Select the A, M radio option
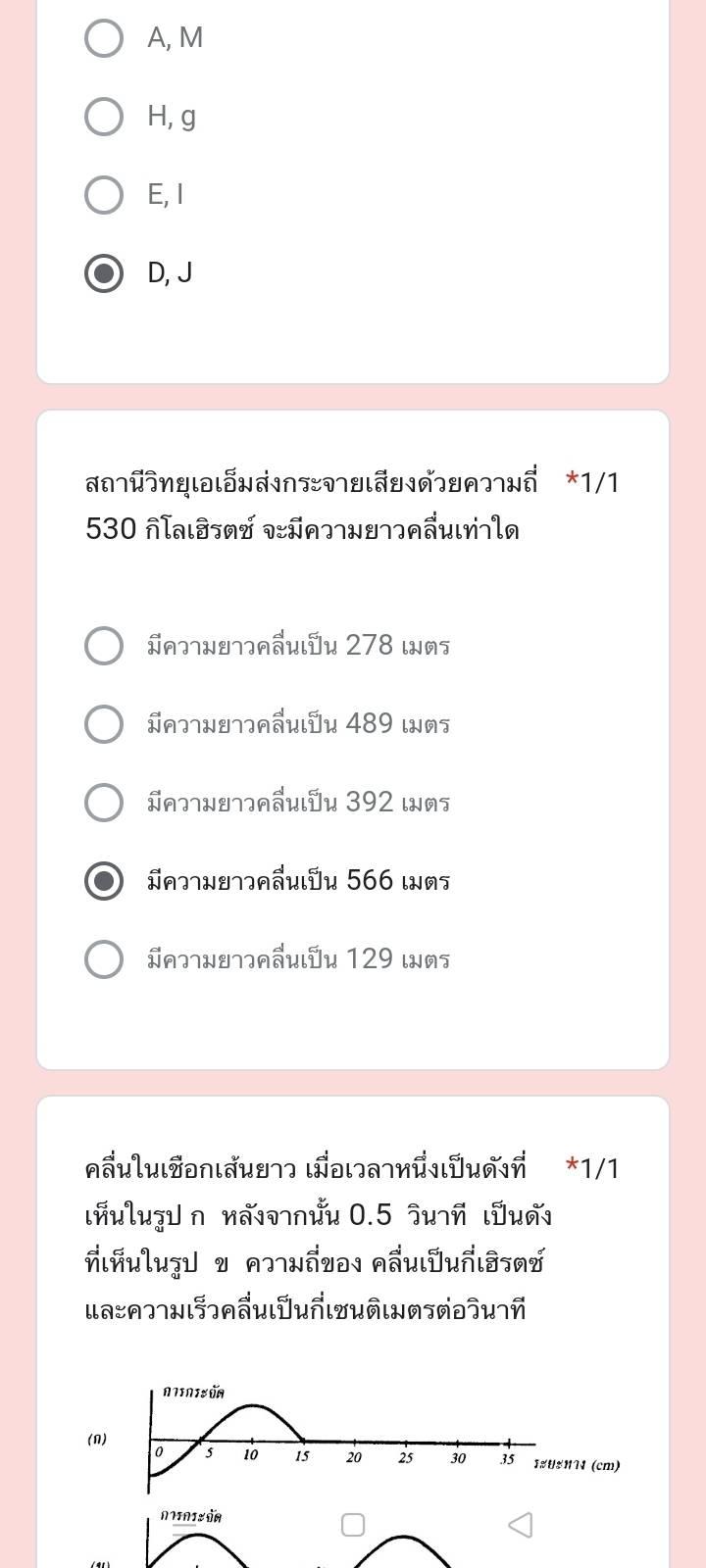 point(104,38)
